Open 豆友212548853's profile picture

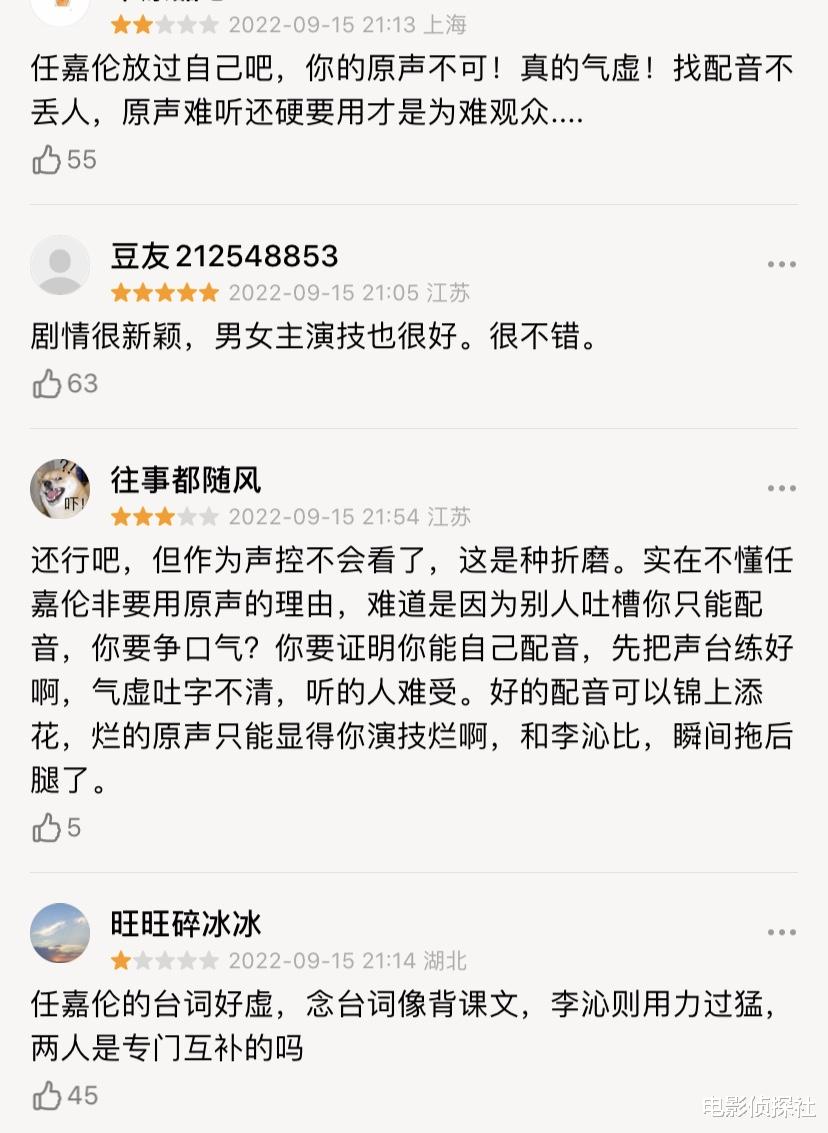click(x=60, y=266)
